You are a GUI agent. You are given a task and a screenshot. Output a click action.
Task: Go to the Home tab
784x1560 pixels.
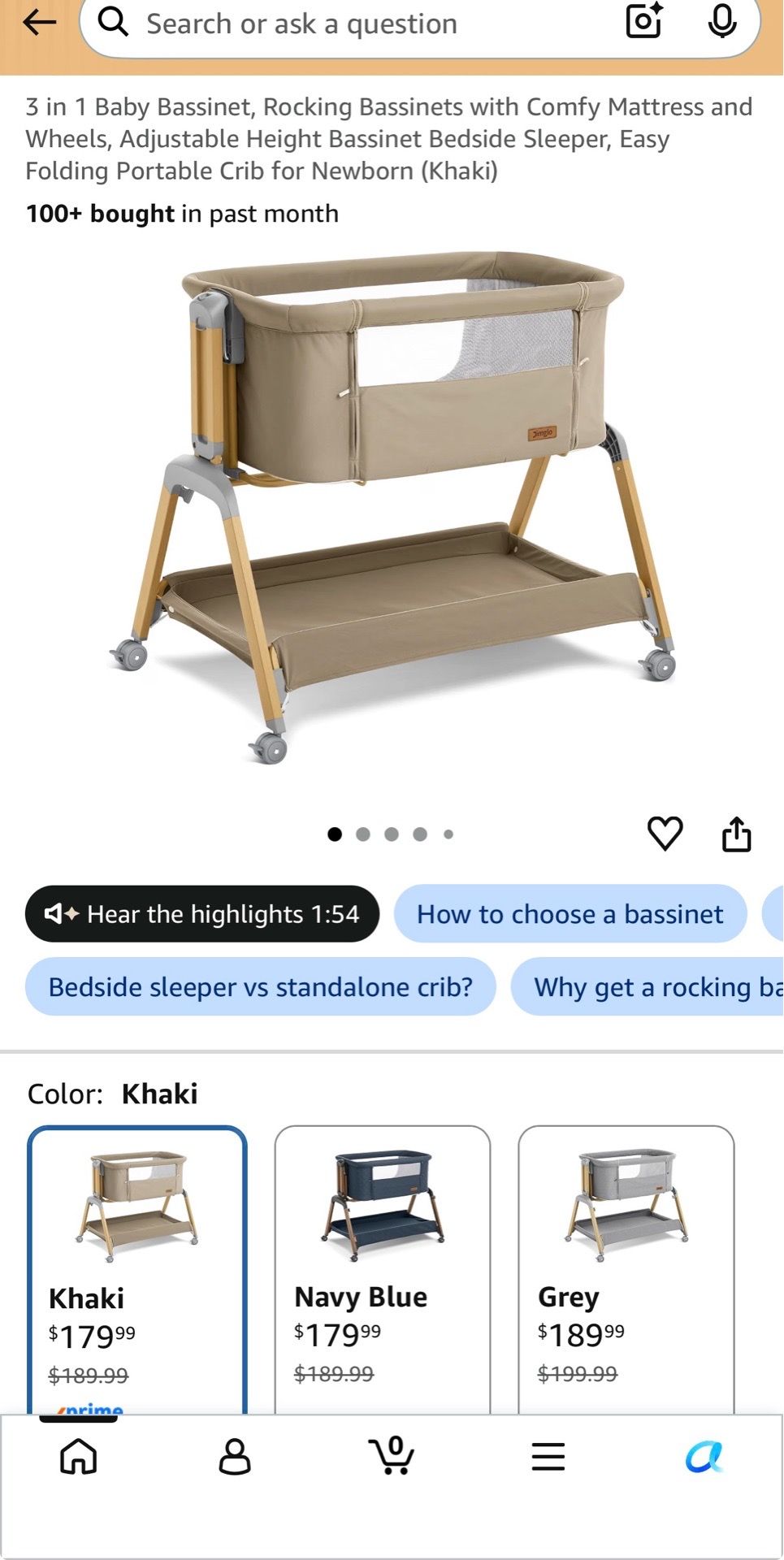coord(79,1456)
